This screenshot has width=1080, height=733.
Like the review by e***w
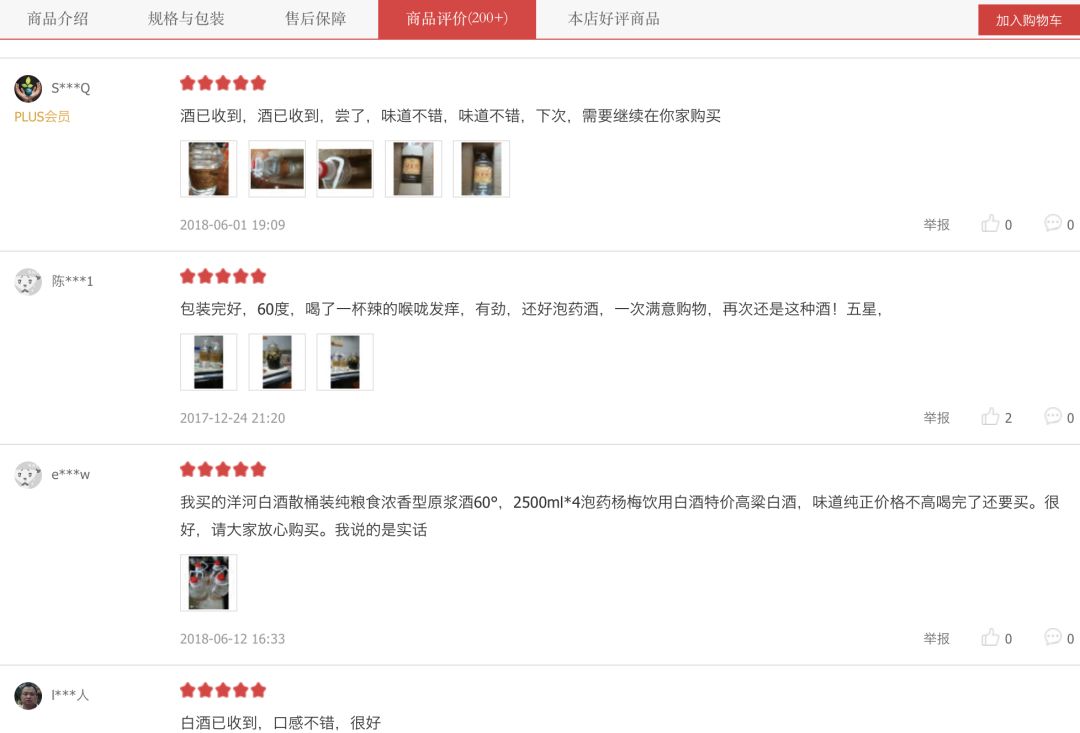(991, 638)
